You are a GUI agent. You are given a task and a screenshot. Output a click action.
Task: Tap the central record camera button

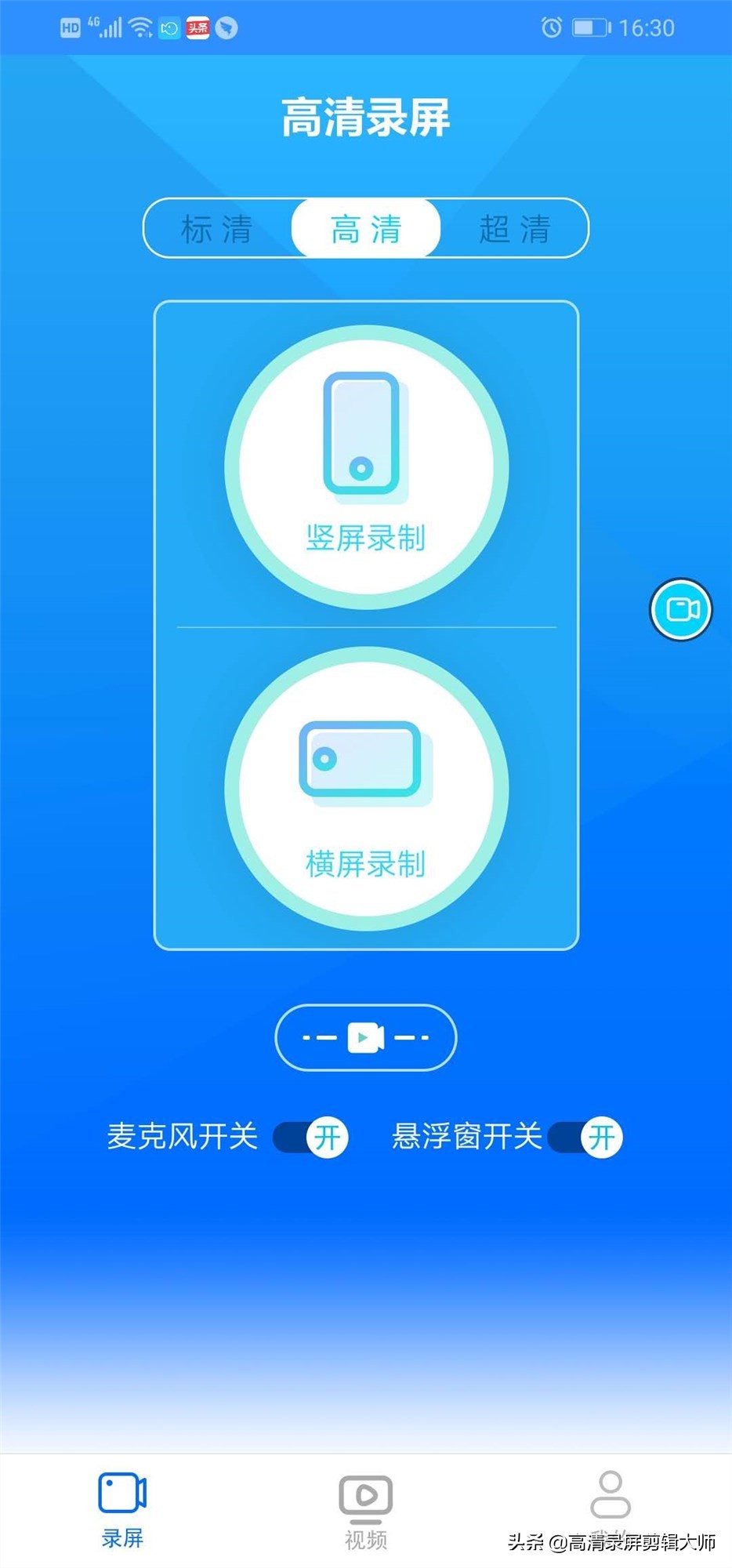coord(364,1036)
